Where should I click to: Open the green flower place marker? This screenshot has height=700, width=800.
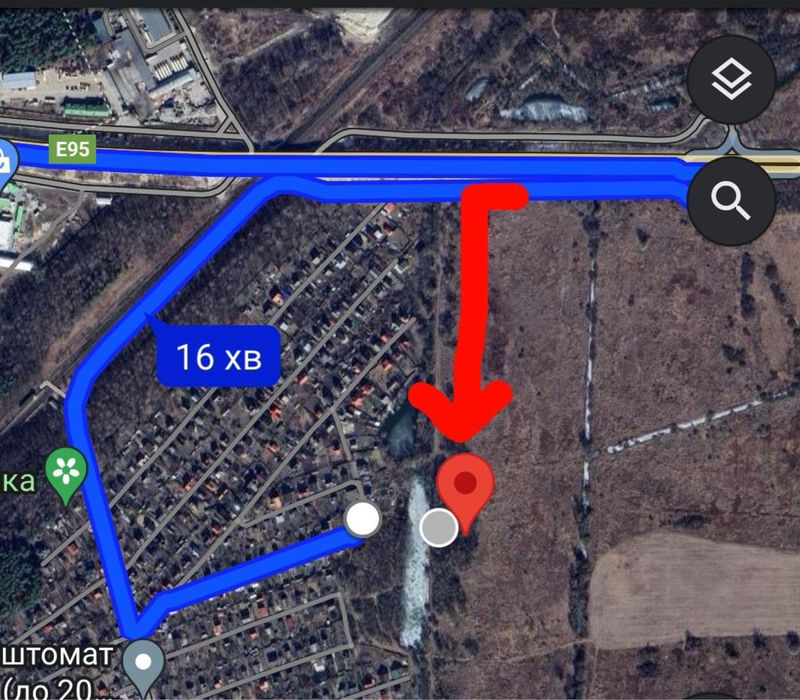pos(67,471)
